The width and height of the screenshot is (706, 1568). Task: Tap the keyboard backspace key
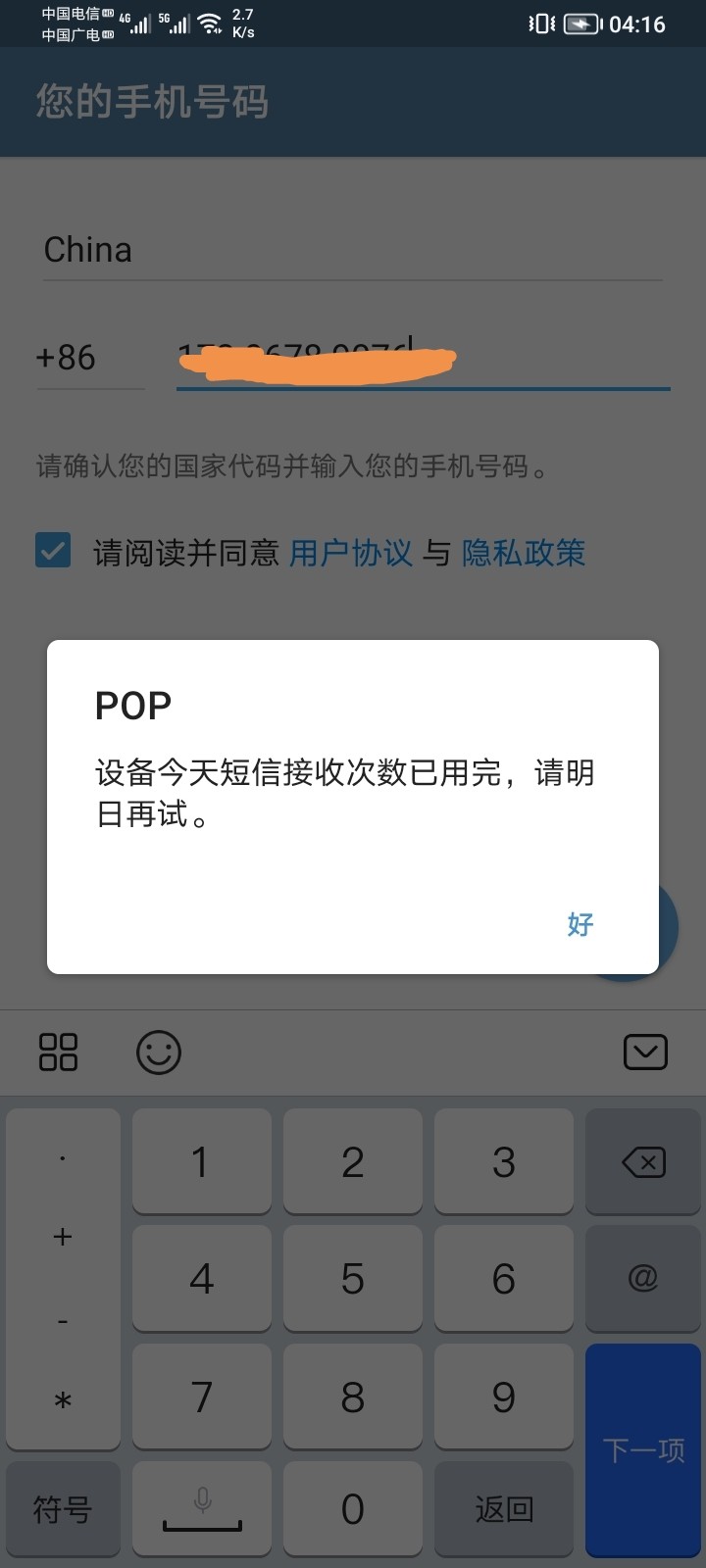643,1163
